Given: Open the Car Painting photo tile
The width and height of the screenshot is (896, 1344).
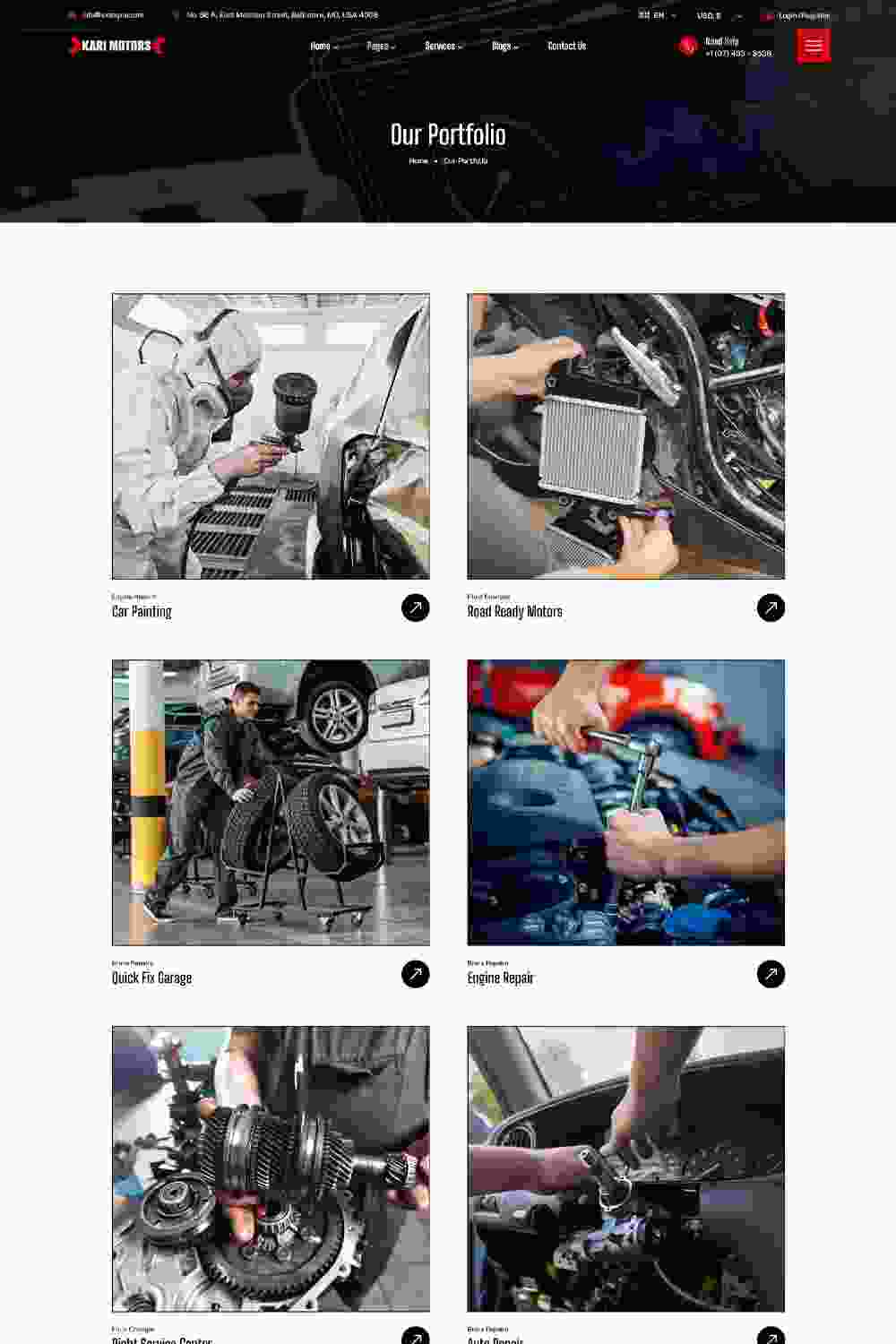Looking at the screenshot, I should pyautogui.click(x=271, y=435).
